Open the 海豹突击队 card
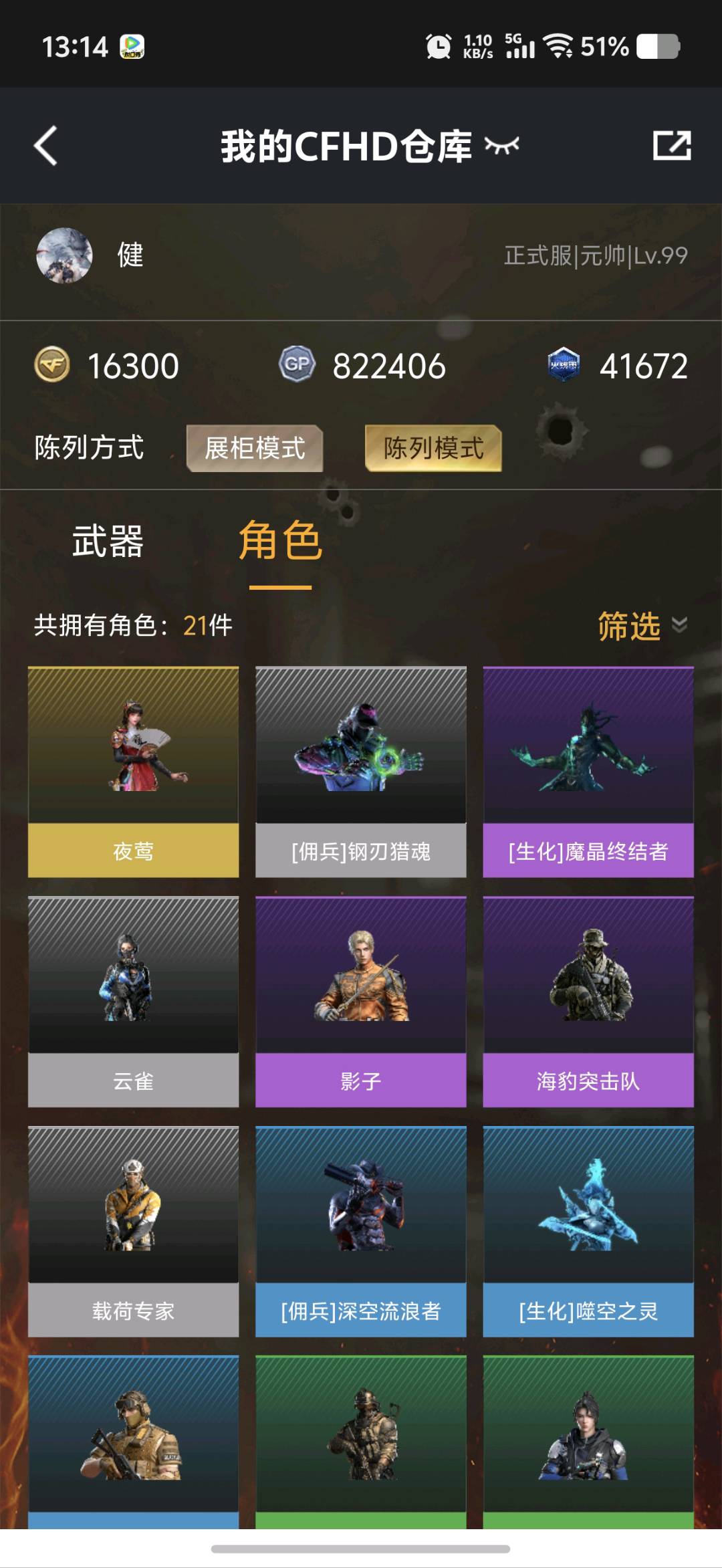This screenshot has width=722, height=1568. [x=588, y=1002]
